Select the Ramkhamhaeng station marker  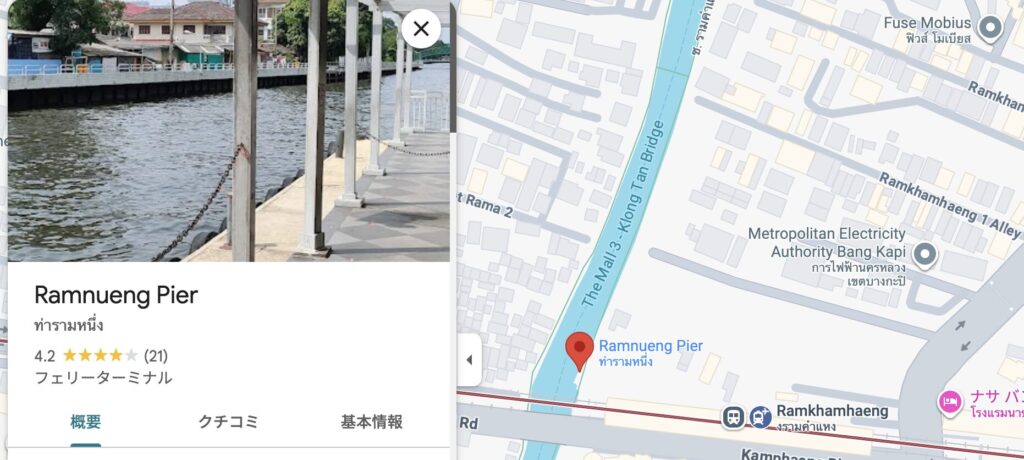[x=735, y=416]
